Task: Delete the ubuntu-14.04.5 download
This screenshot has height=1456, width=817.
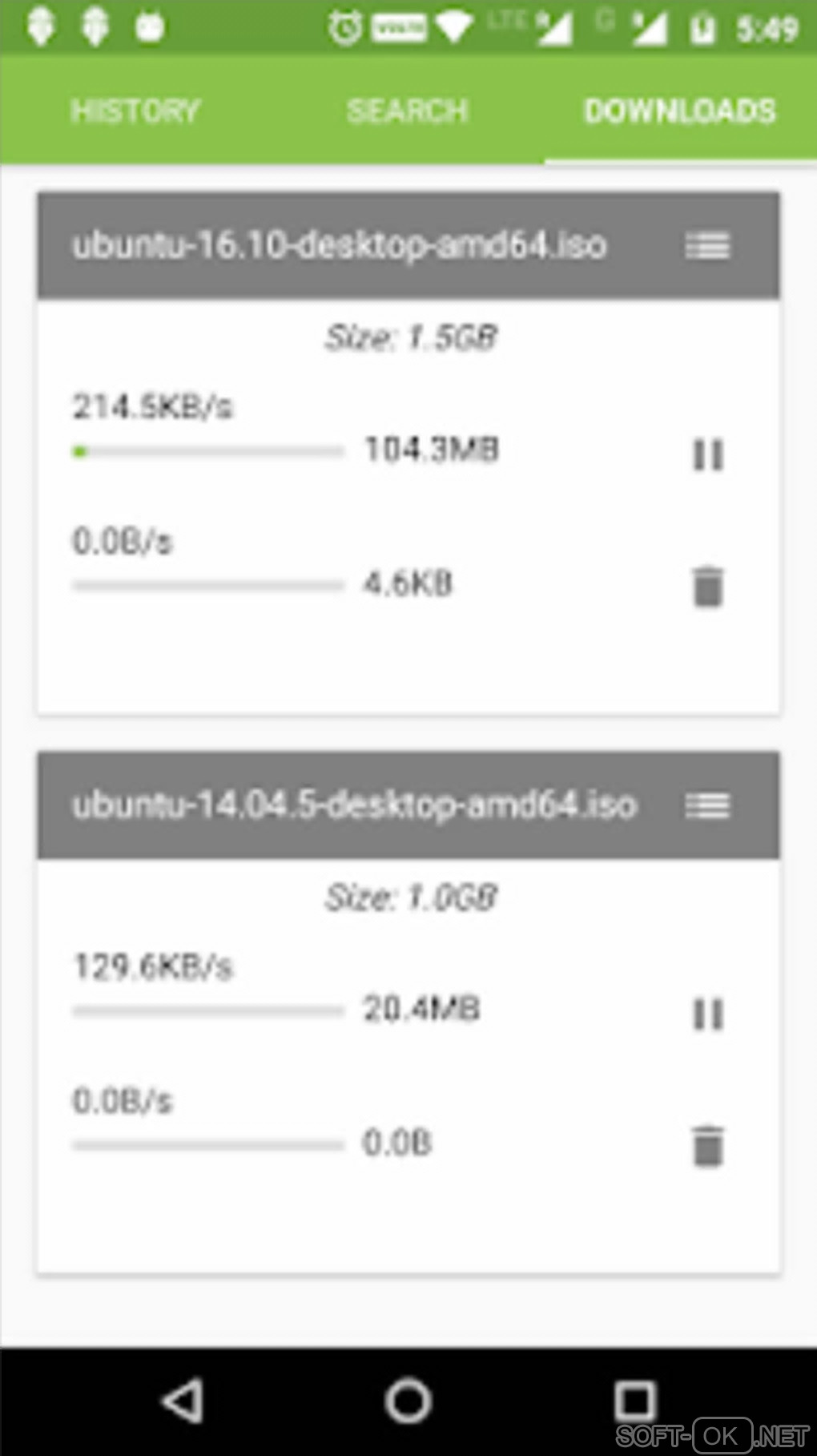Action: [x=707, y=1147]
